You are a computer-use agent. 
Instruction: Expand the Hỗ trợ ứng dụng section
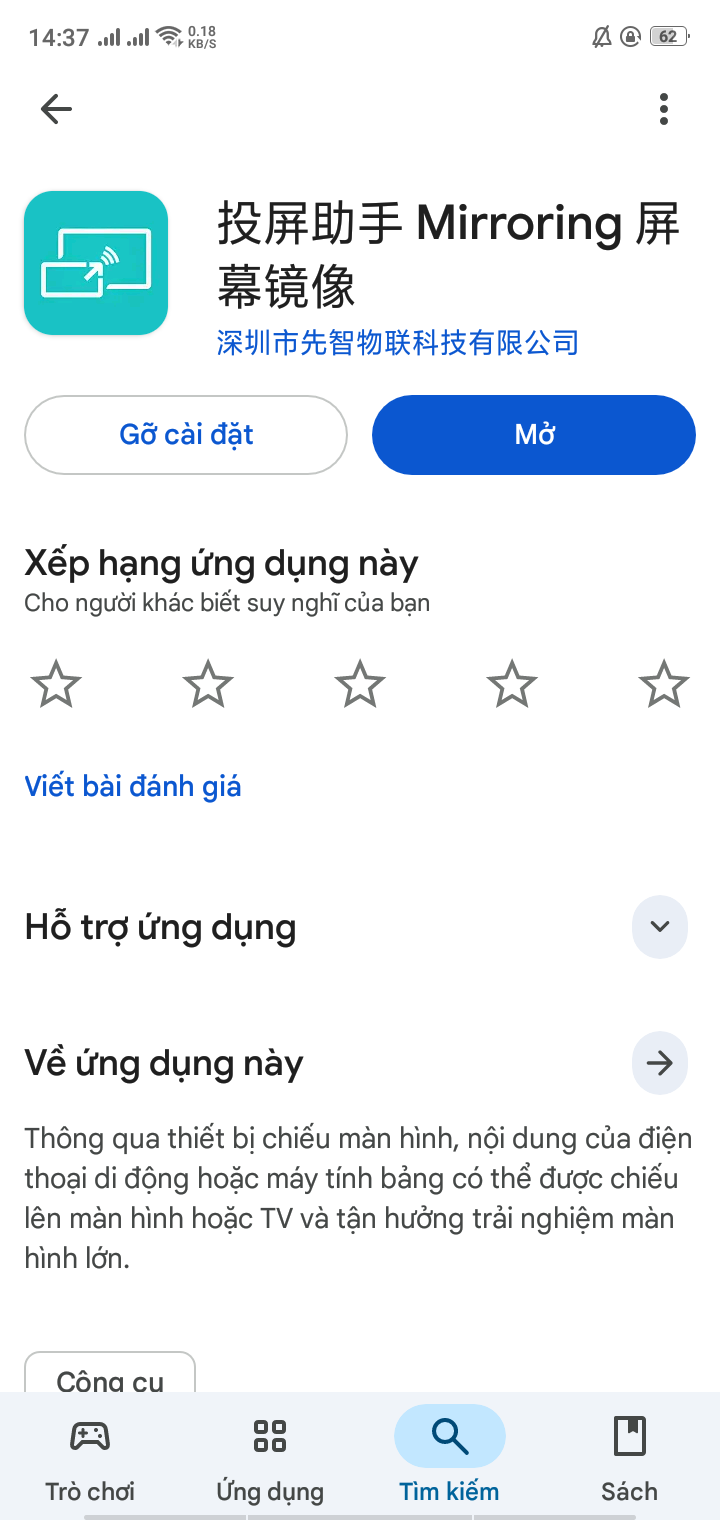pos(660,927)
